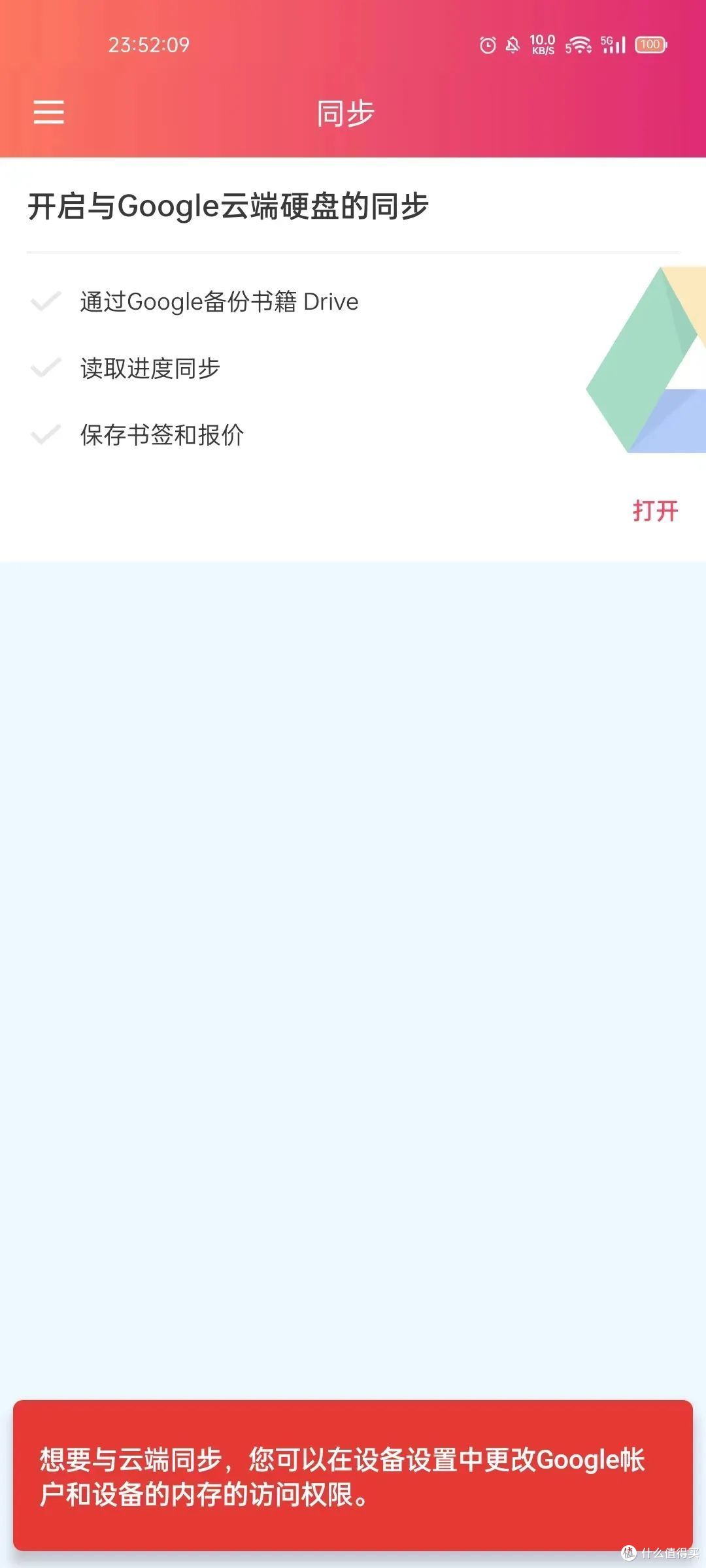
Task: Tap the 打开 button to enable sync
Action: pyautogui.click(x=656, y=511)
